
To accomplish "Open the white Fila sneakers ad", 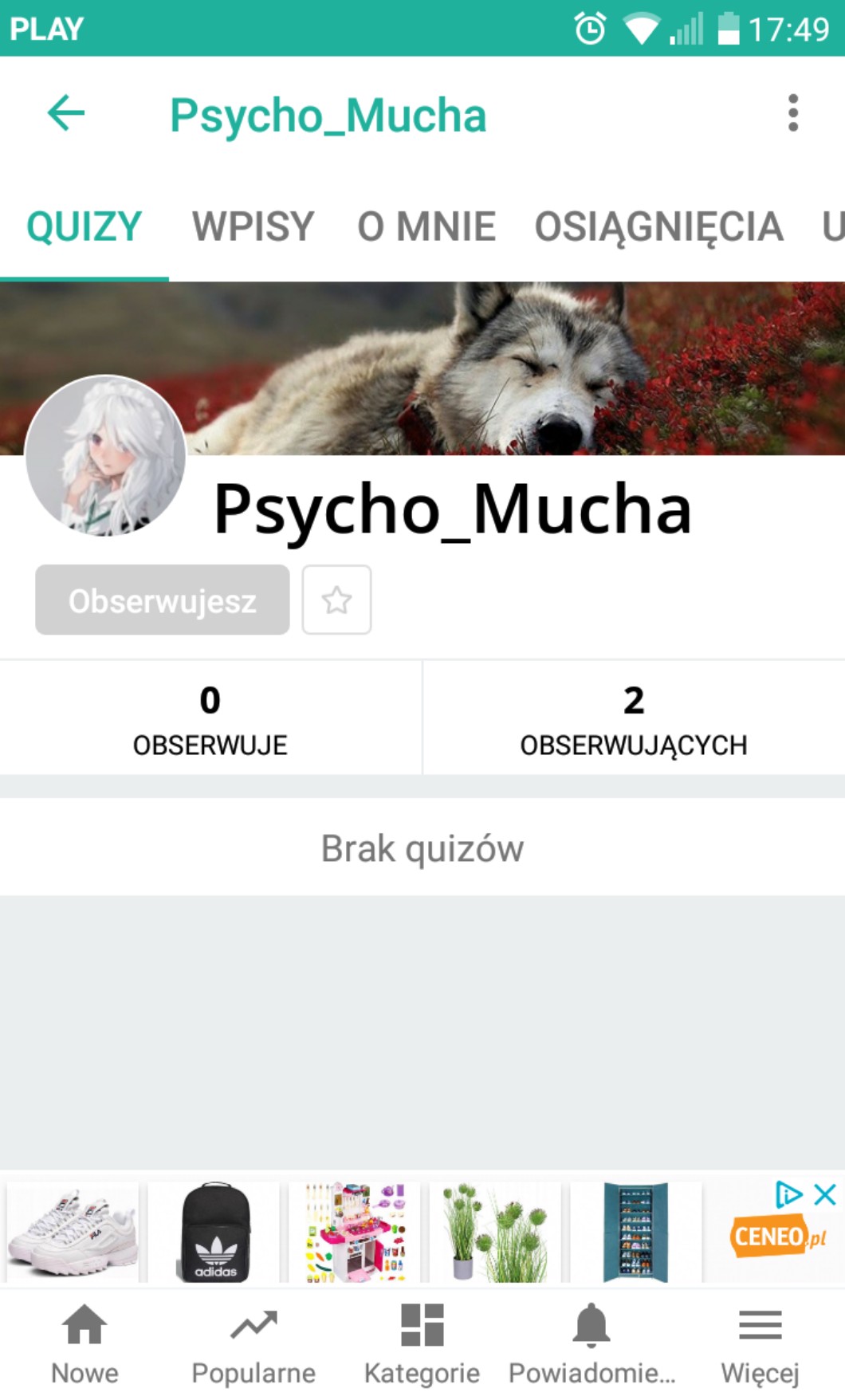I will [73, 1232].
